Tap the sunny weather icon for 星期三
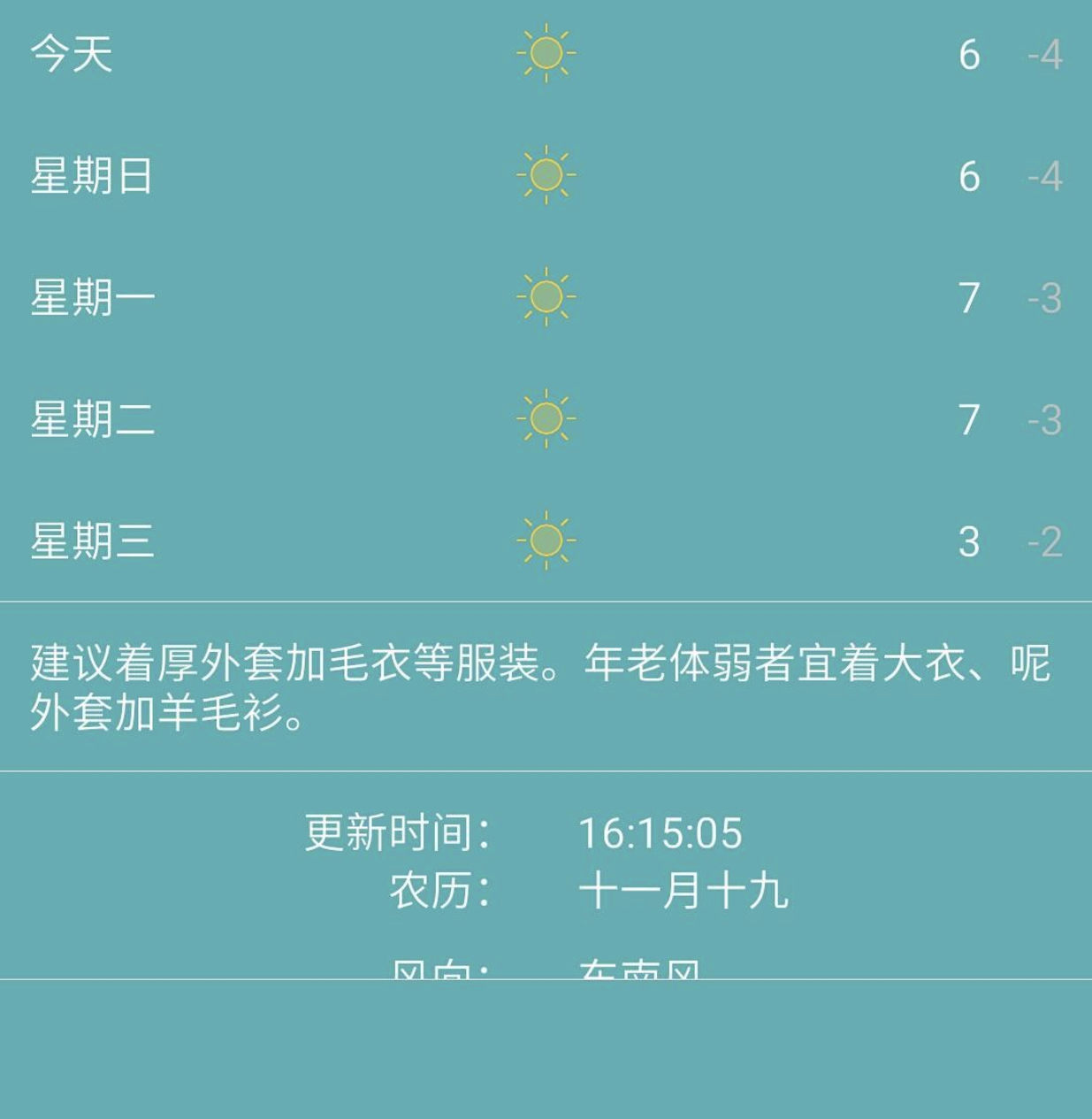1092x1119 pixels. pos(545,540)
